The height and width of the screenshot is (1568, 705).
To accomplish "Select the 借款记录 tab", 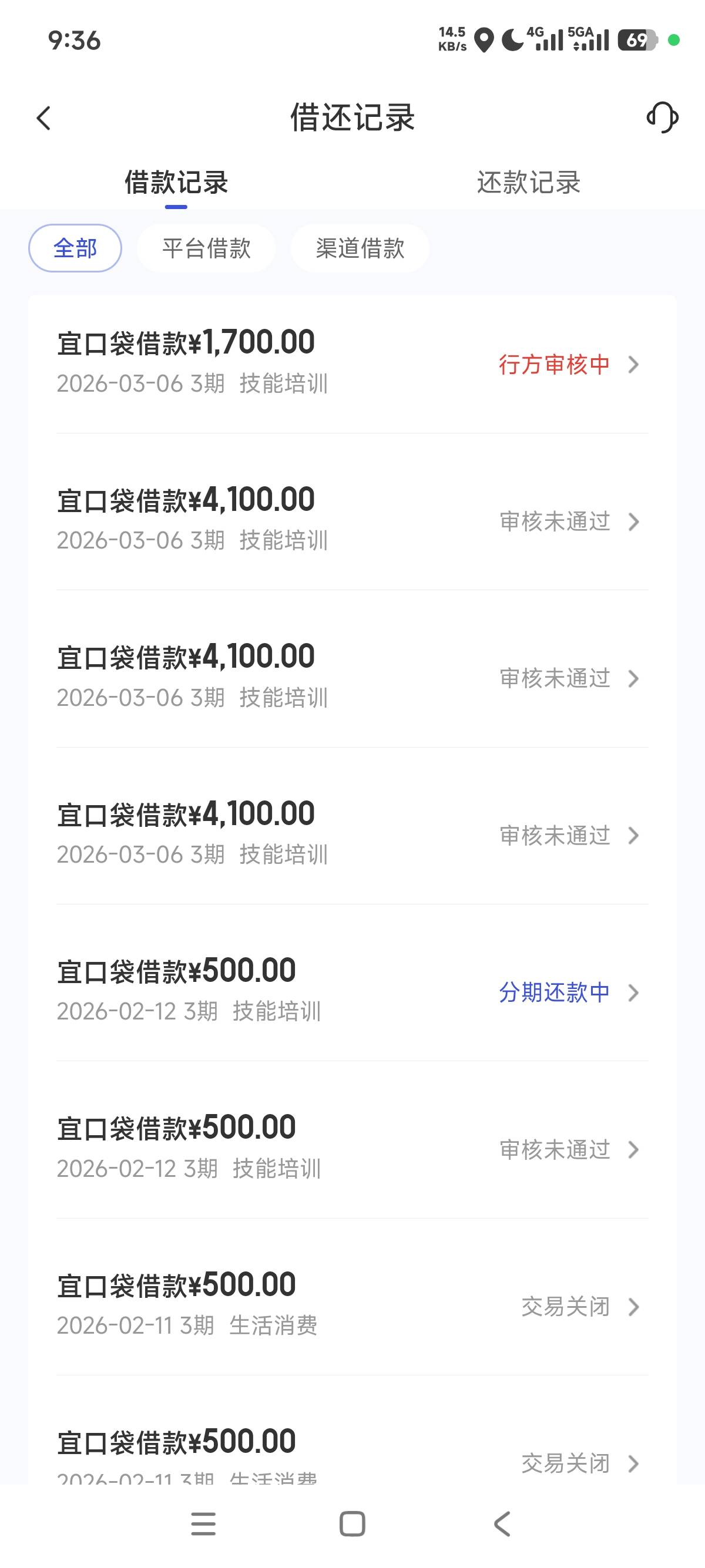I will [x=176, y=182].
